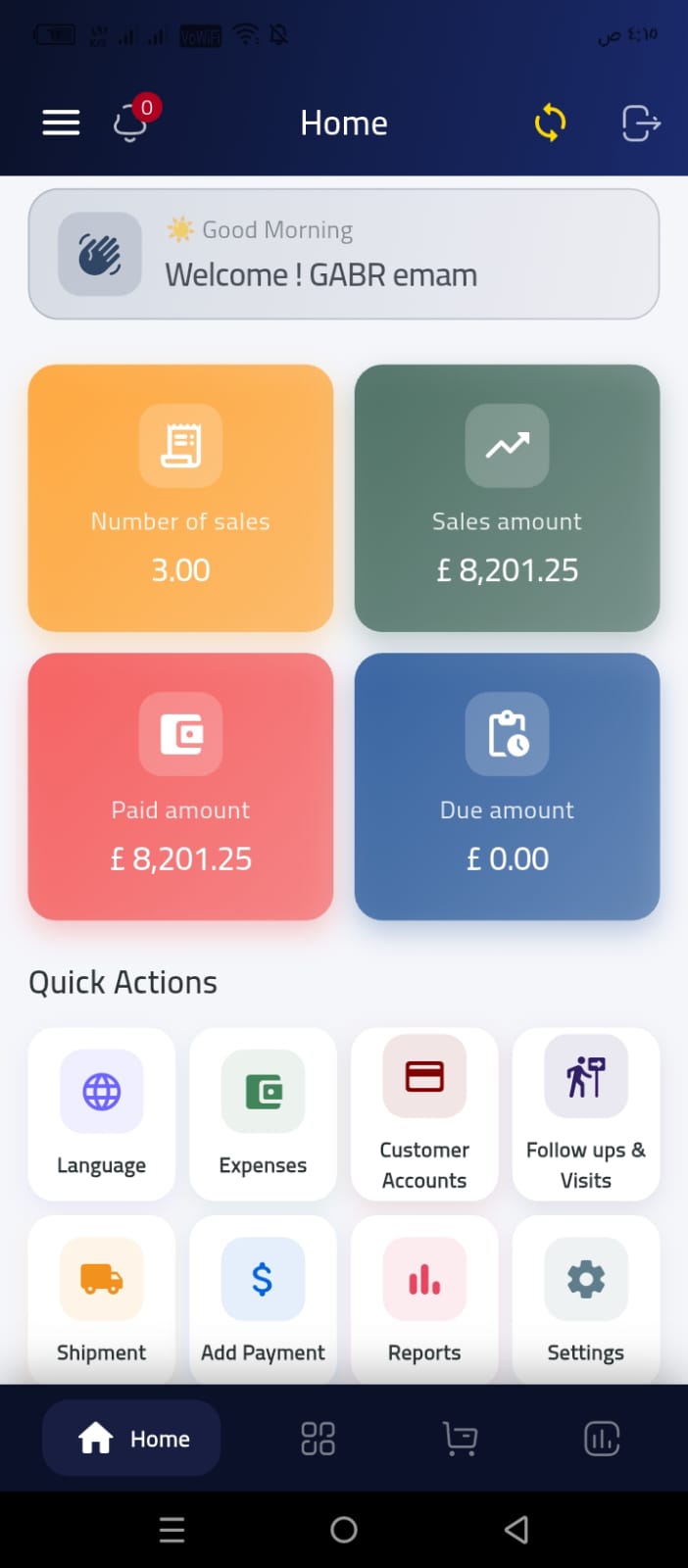View the Due amount card
The width and height of the screenshot is (688, 1568).
click(x=507, y=786)
